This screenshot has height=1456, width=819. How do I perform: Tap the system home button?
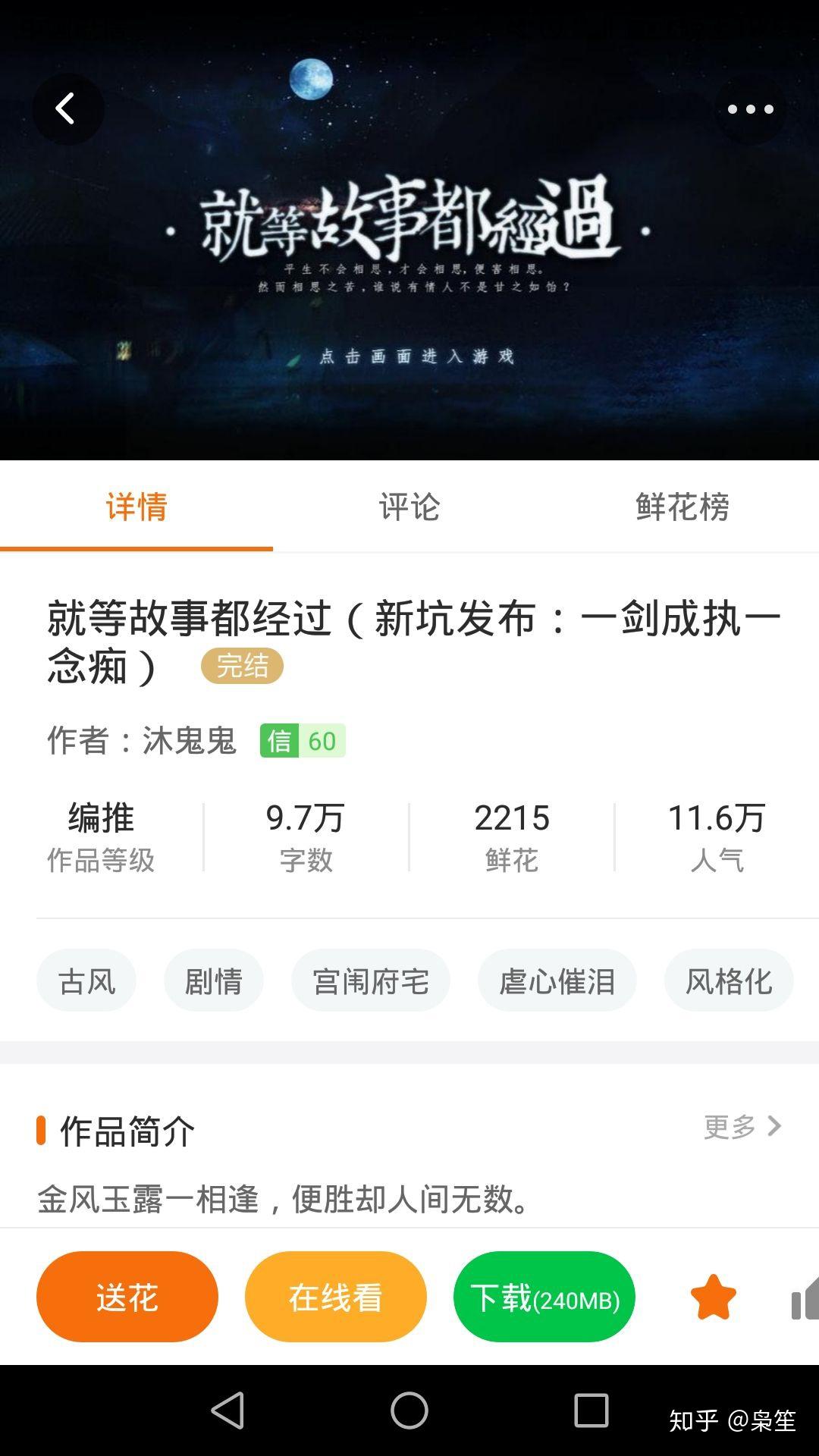[x=409, y=1410]
